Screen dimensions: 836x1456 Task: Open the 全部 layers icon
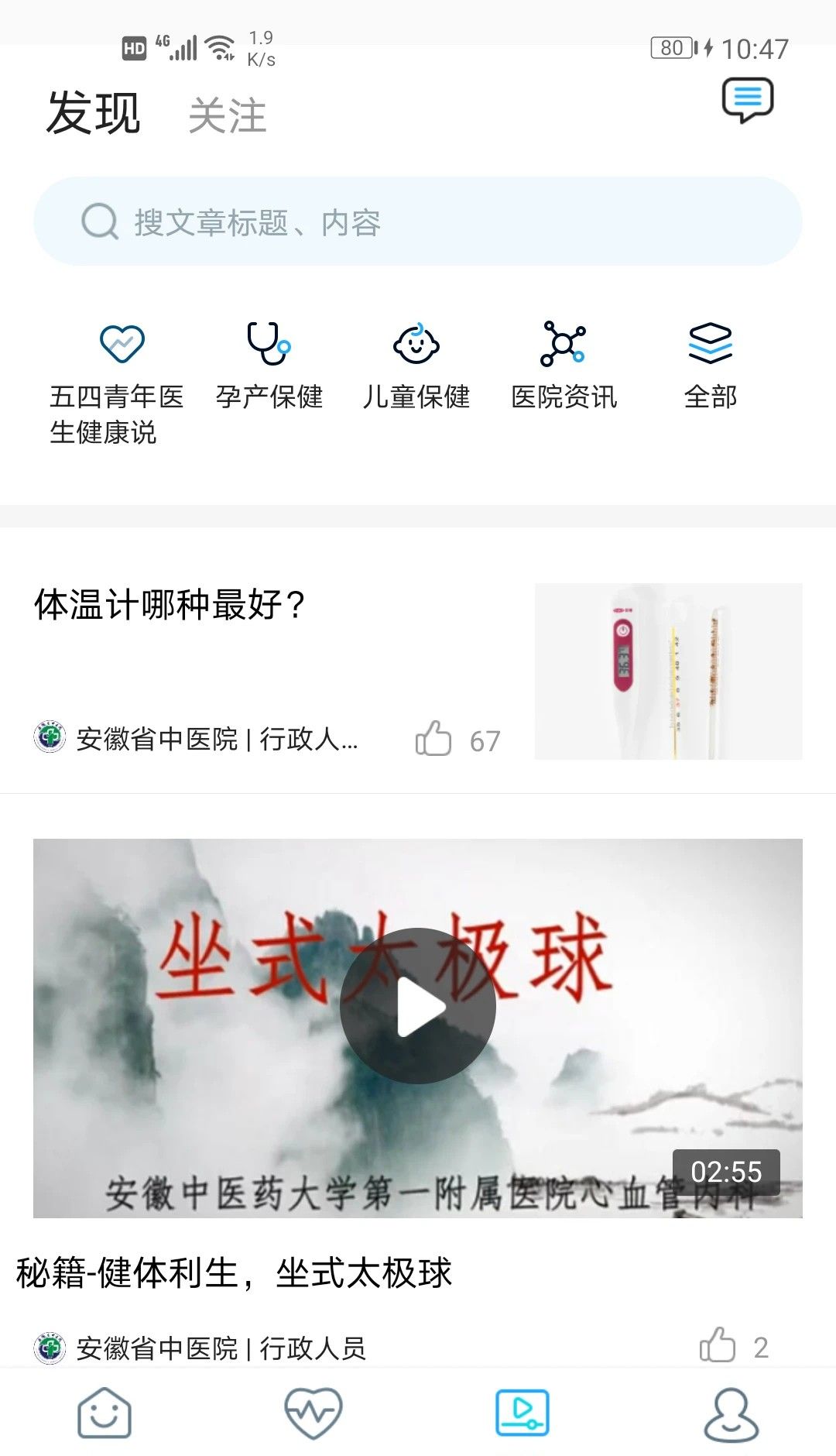(711, 345)
